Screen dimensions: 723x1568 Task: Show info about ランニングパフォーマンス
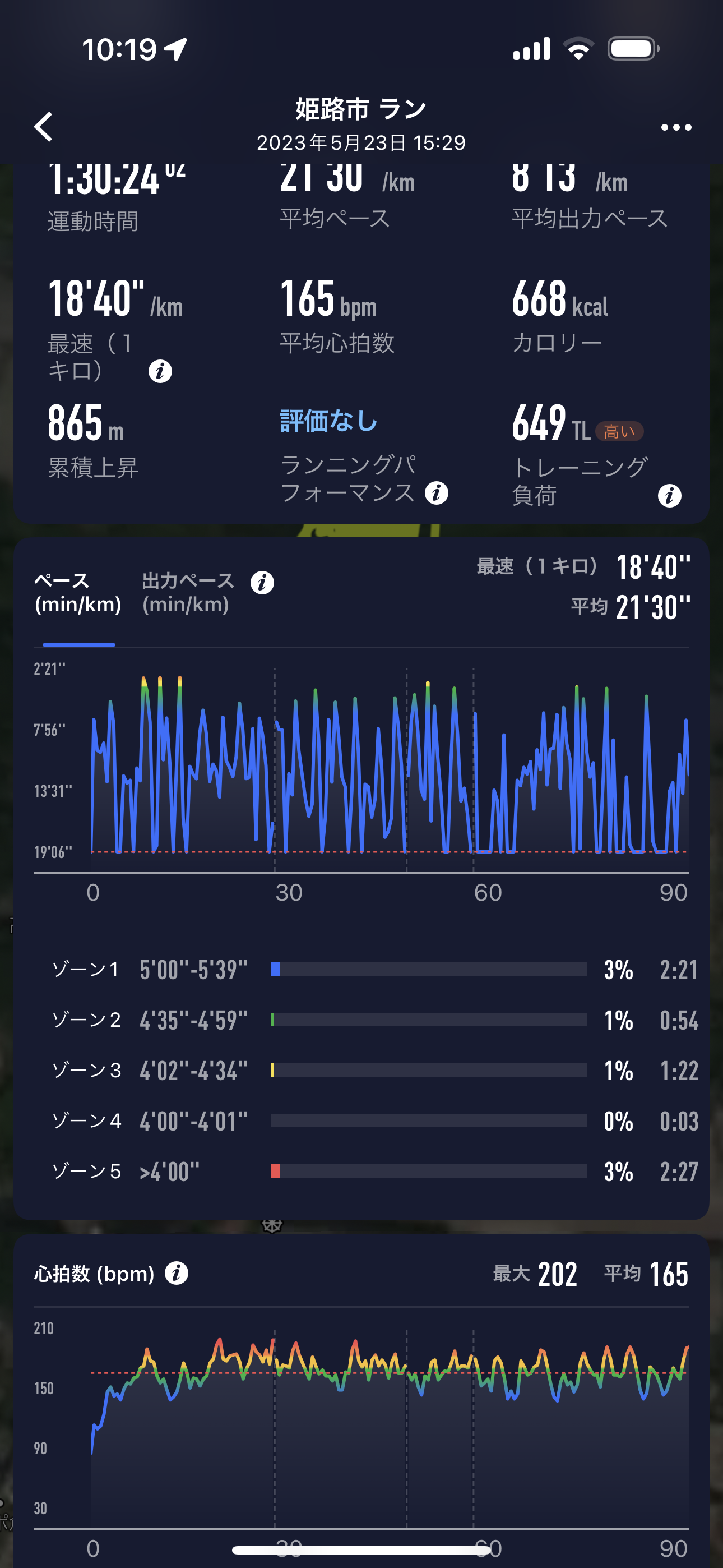[x=437, y=492]
